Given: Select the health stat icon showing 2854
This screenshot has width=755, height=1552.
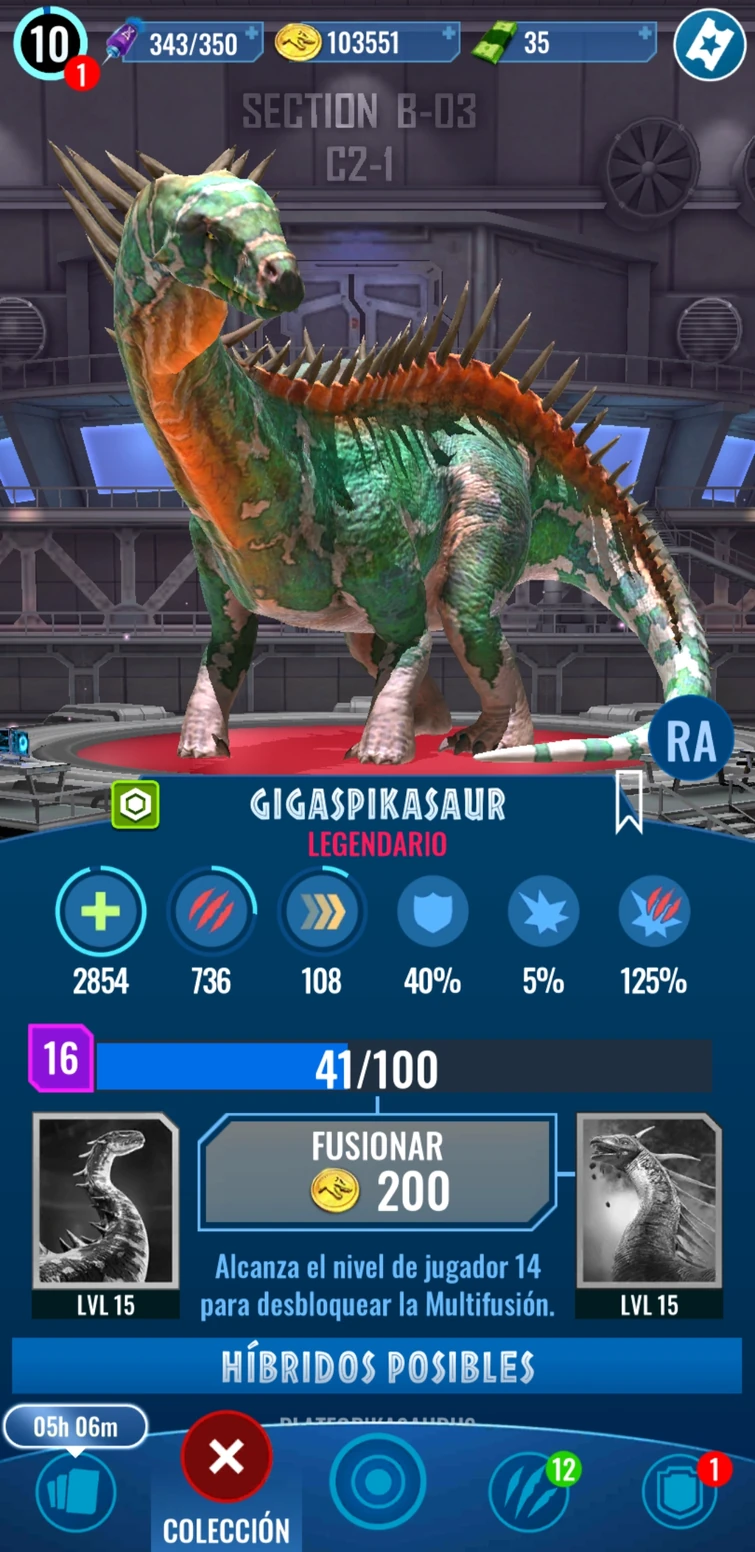Looking at the screenshot, I should click(x=100, y=911).
